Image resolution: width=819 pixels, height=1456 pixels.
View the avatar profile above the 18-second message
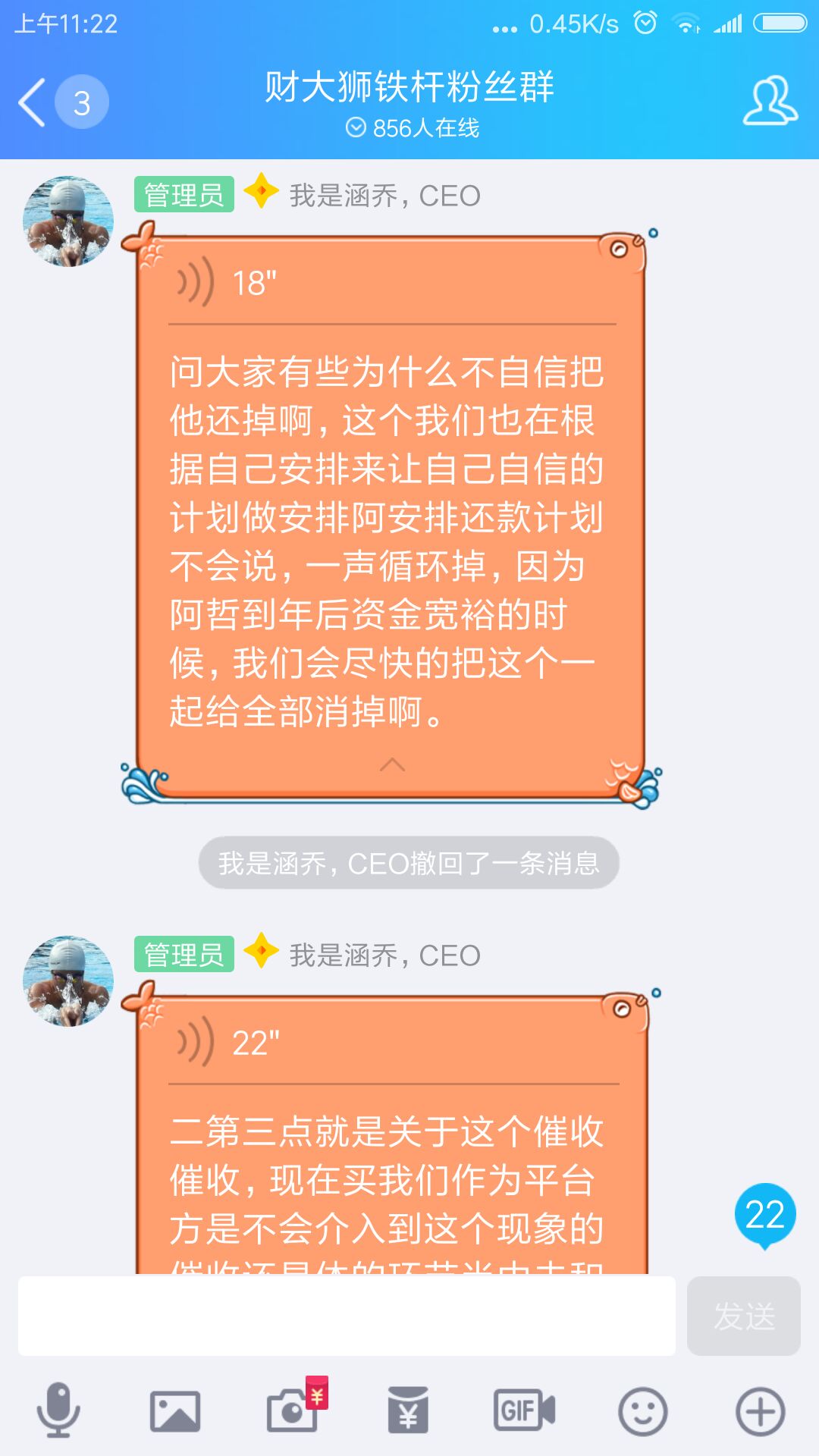(68, 221)
